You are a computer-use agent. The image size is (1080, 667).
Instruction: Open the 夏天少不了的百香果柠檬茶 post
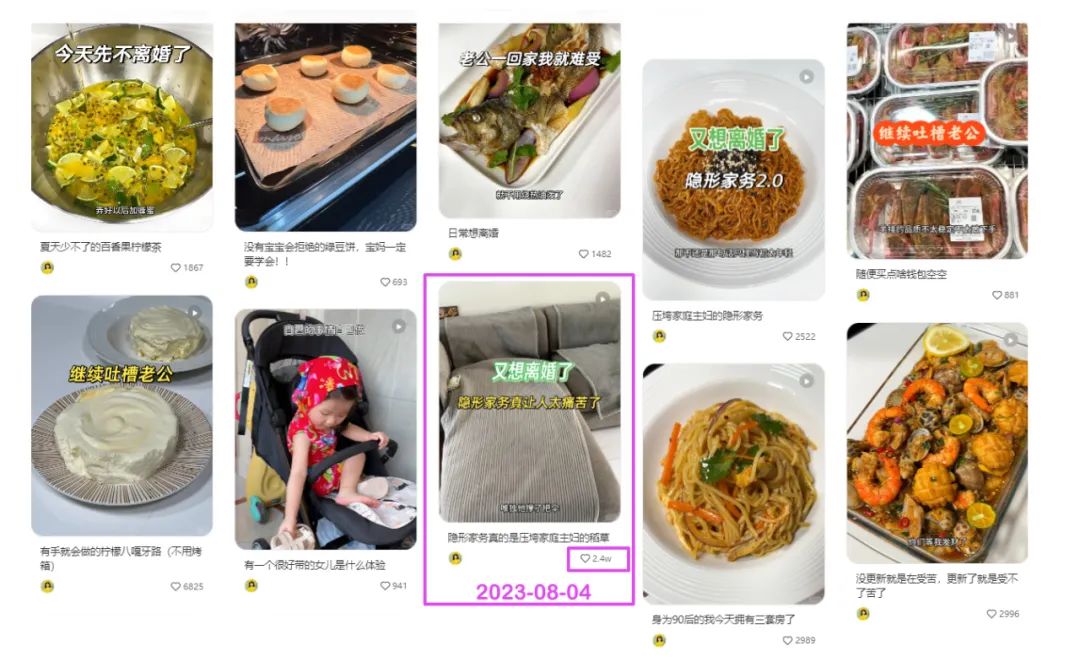pos(121,127)
